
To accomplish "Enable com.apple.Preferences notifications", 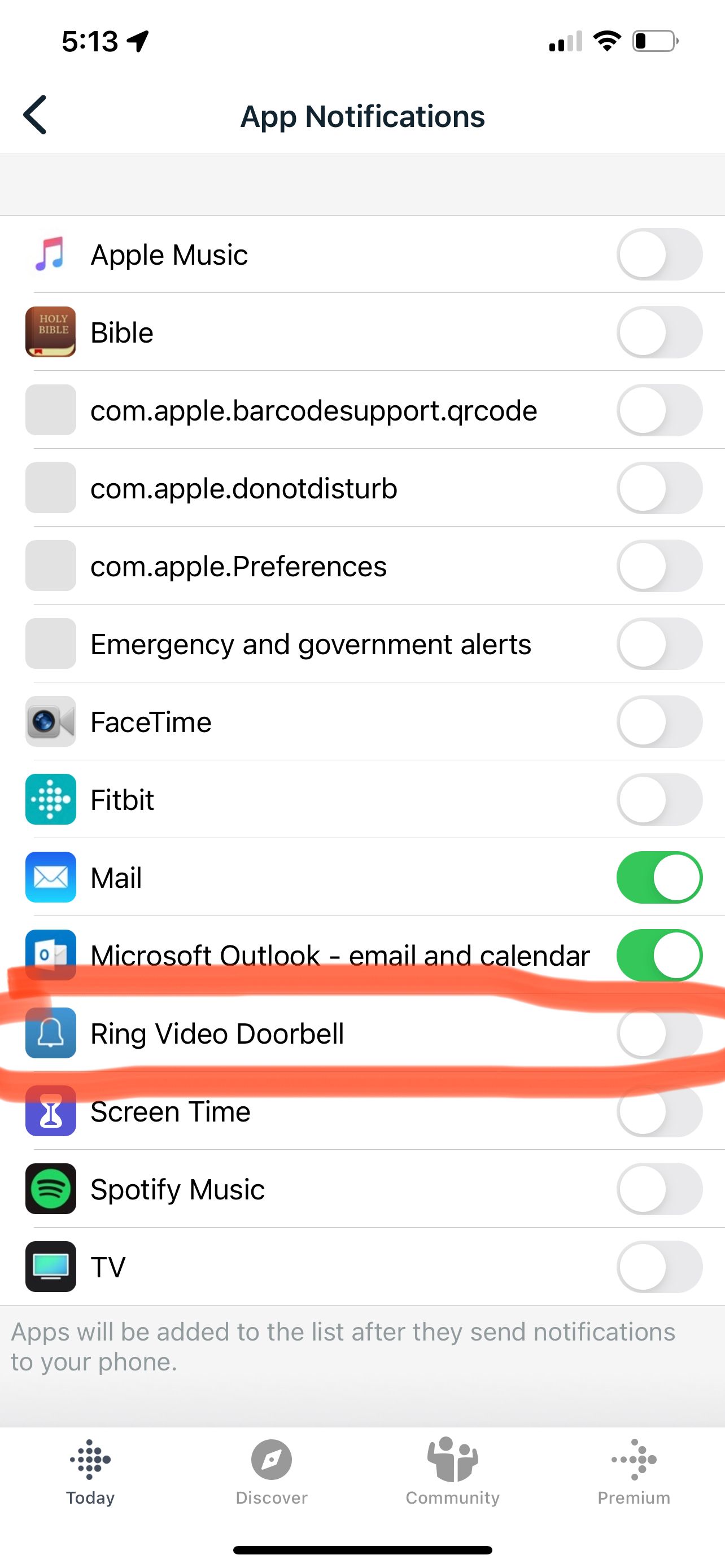I will (660, 566).
